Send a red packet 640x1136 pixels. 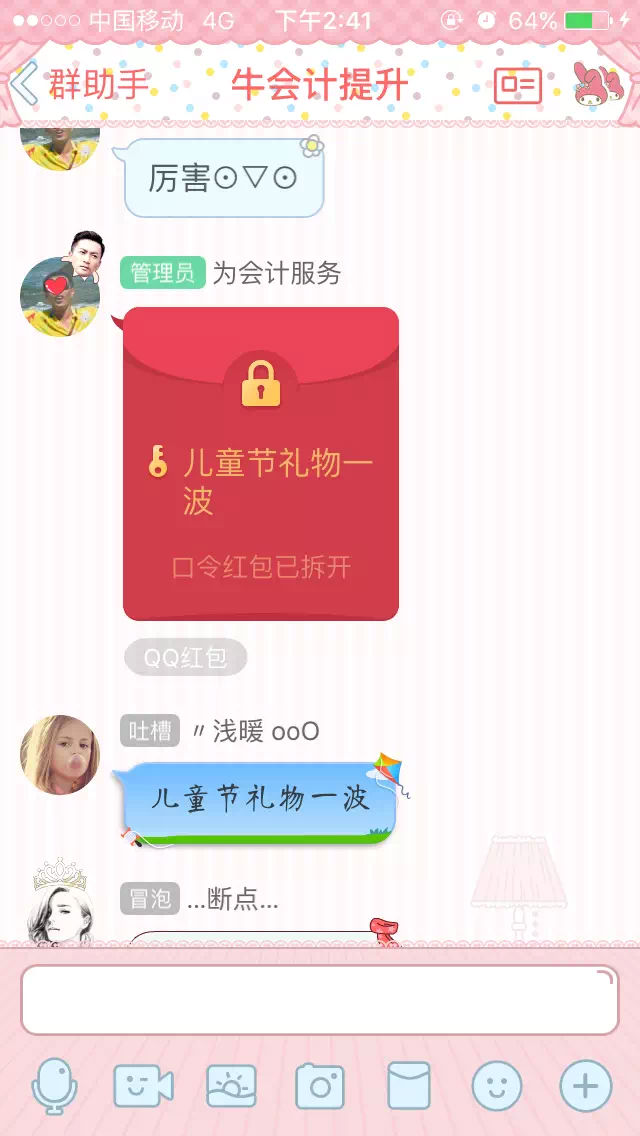[409, 1086]
